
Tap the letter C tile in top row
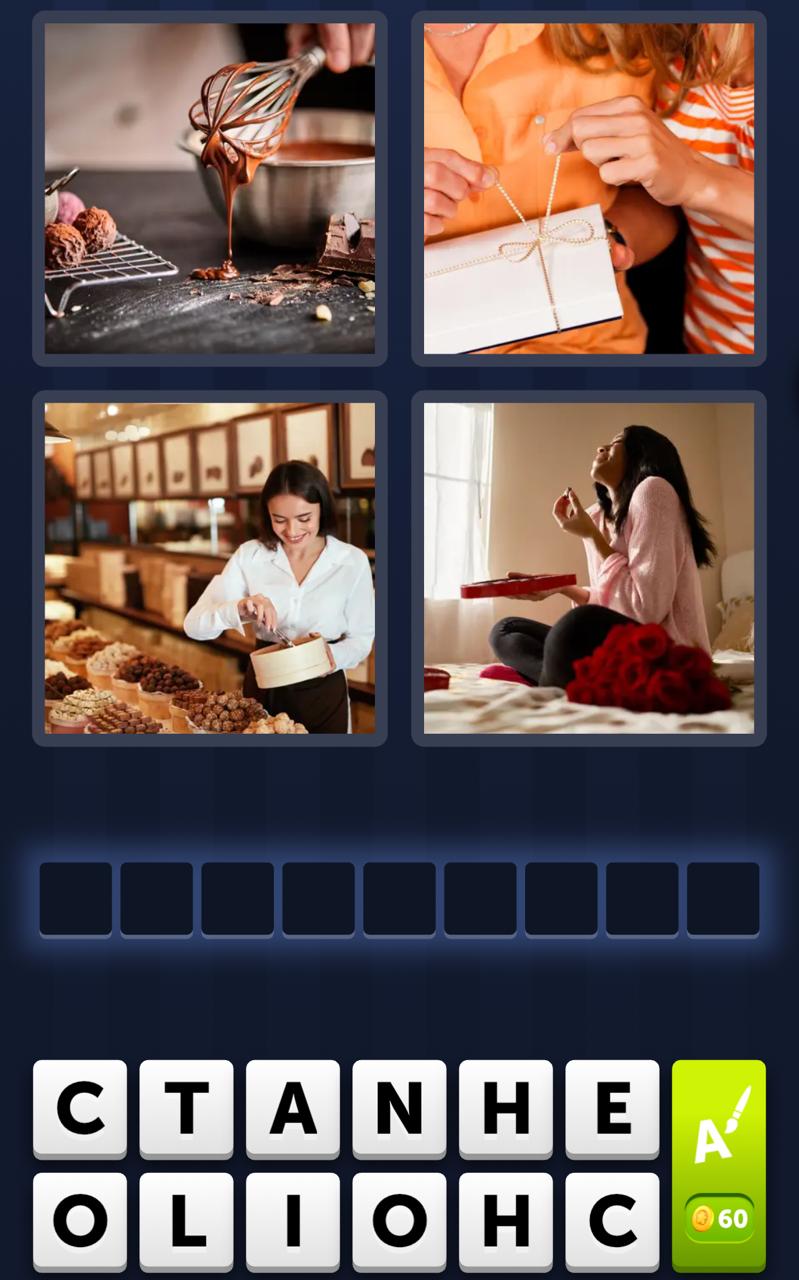pyautogui.click(x=80, y=1107)
